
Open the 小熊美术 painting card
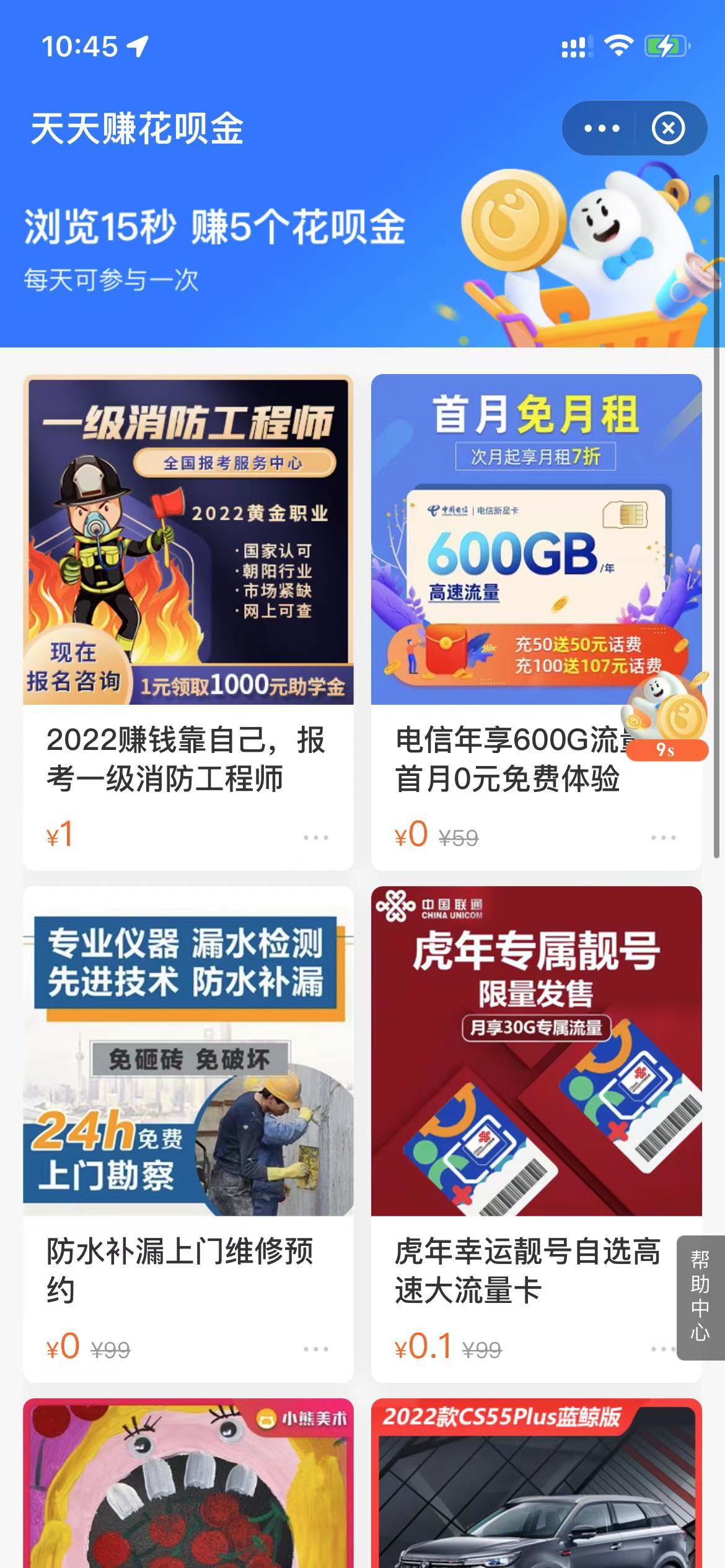[188, 1486]
